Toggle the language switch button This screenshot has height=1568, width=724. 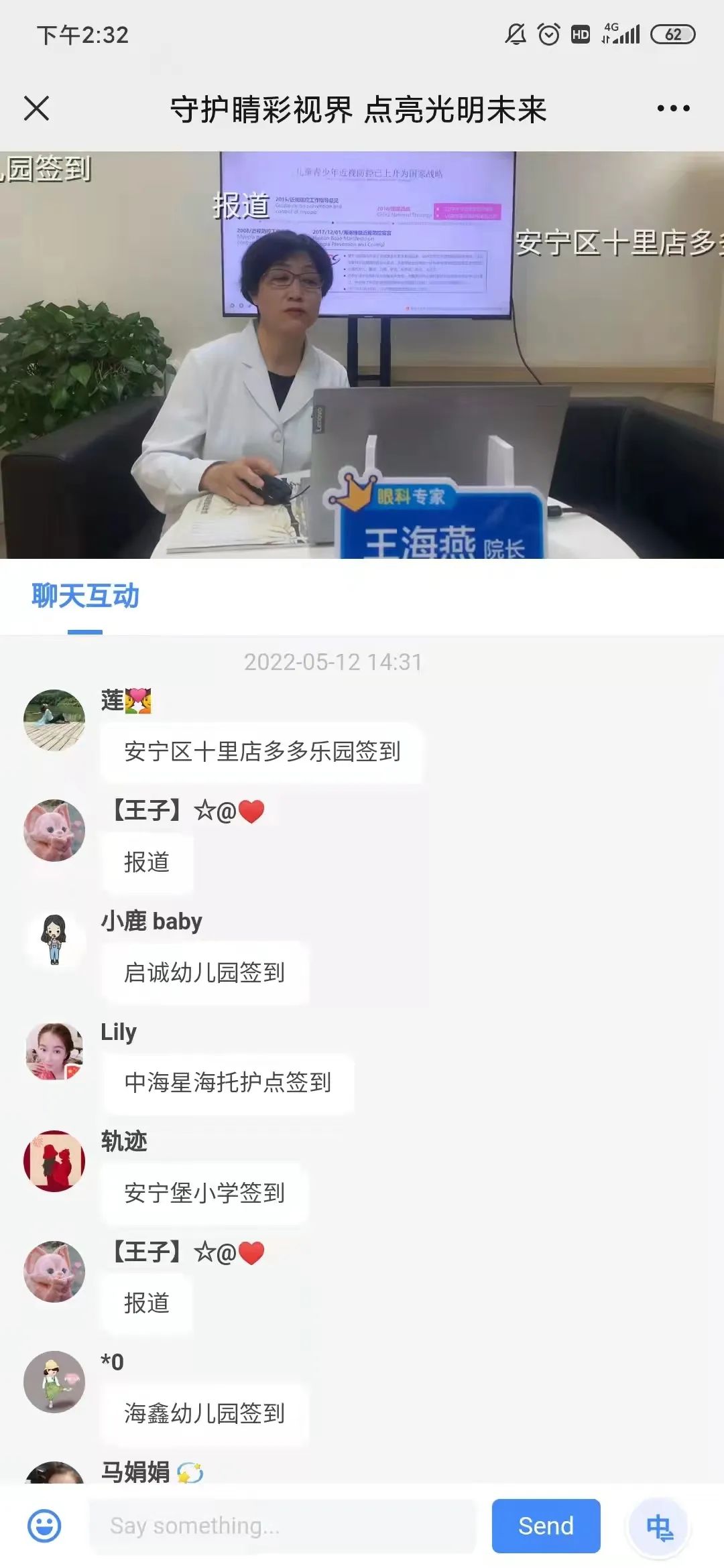click(659, 1527)
